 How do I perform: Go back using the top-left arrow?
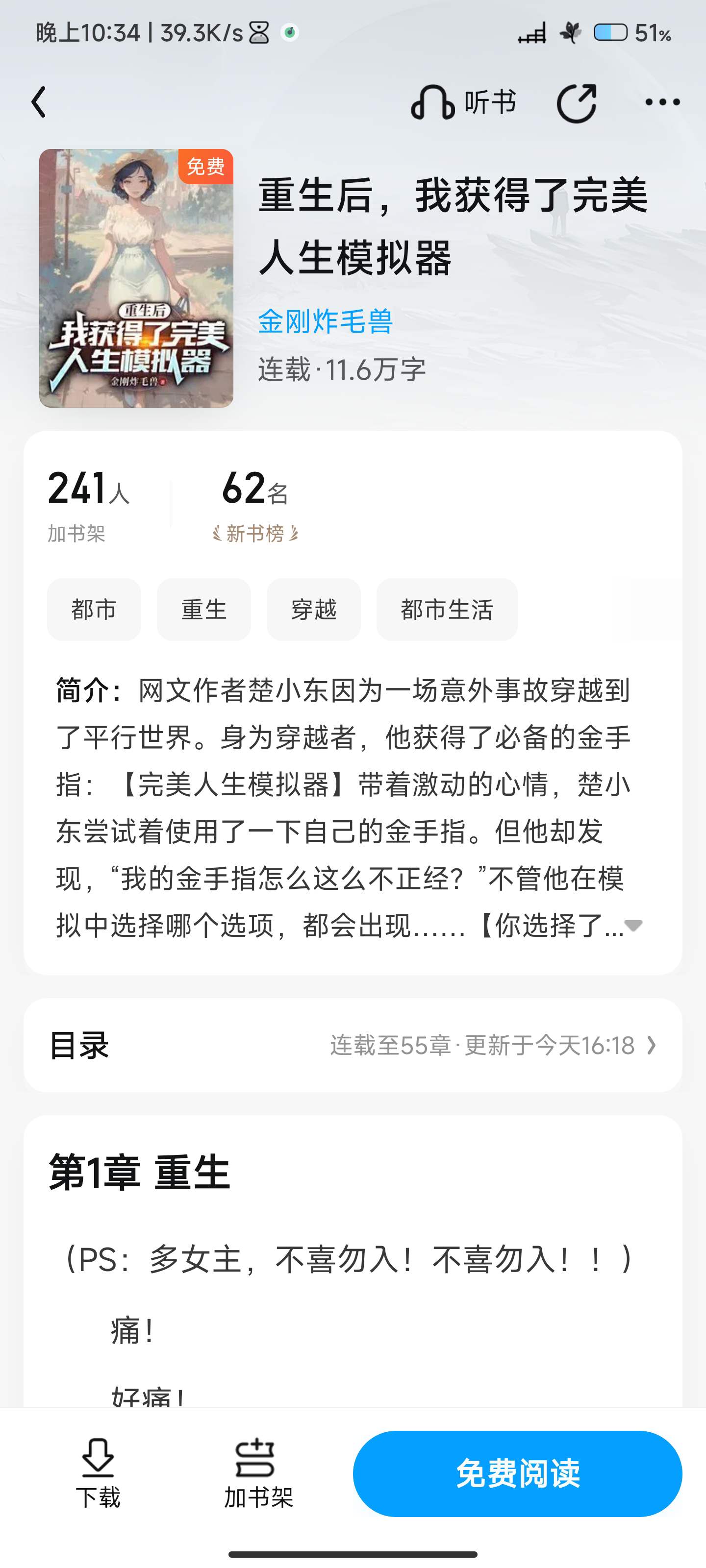click(x=39, y=101)
